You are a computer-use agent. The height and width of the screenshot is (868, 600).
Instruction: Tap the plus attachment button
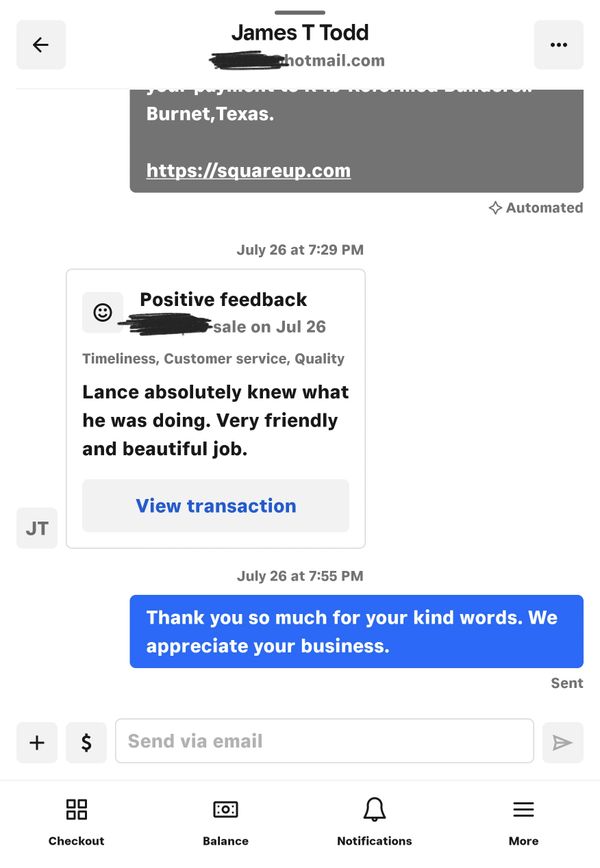37,742
